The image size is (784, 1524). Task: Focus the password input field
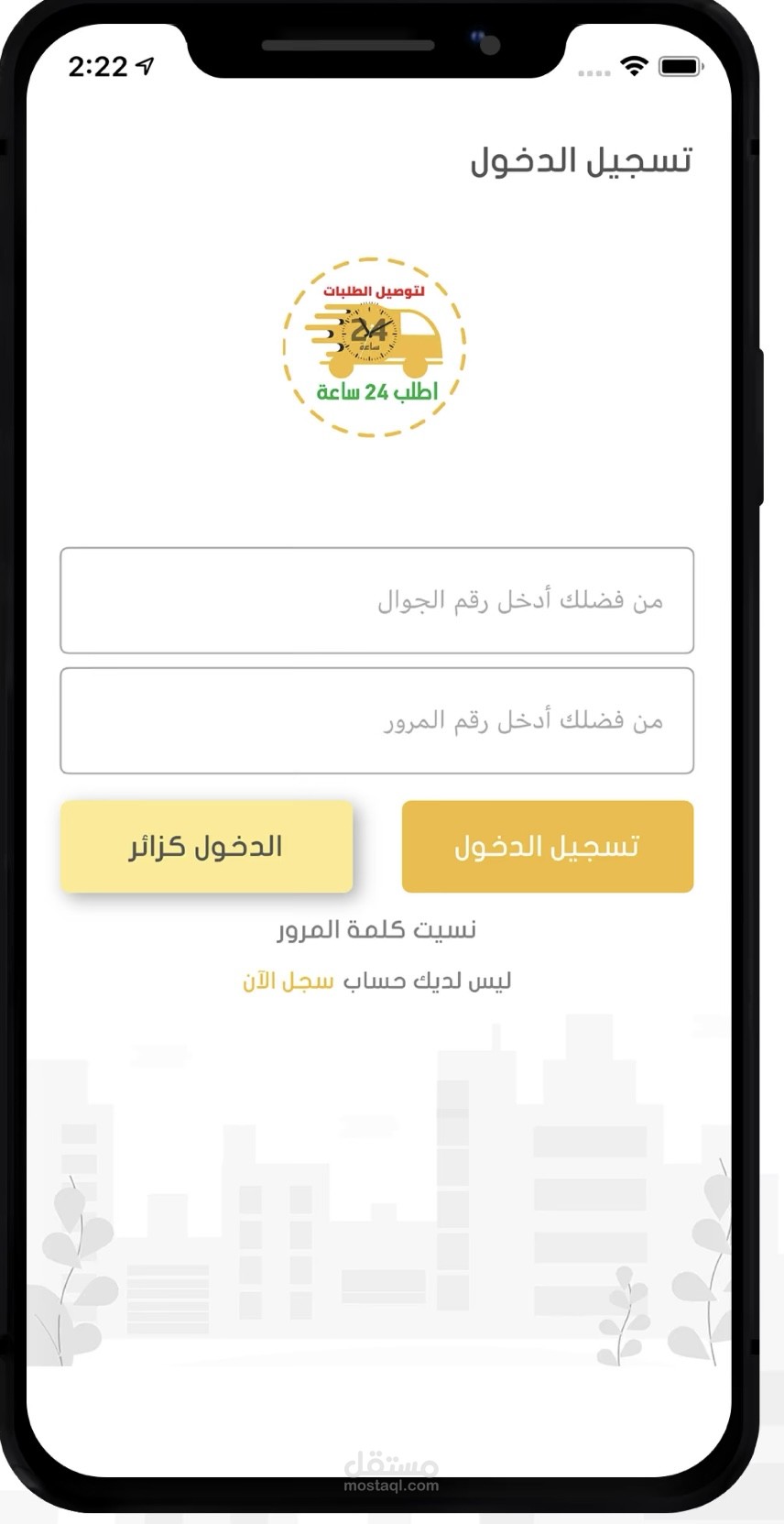click(376, 720)
